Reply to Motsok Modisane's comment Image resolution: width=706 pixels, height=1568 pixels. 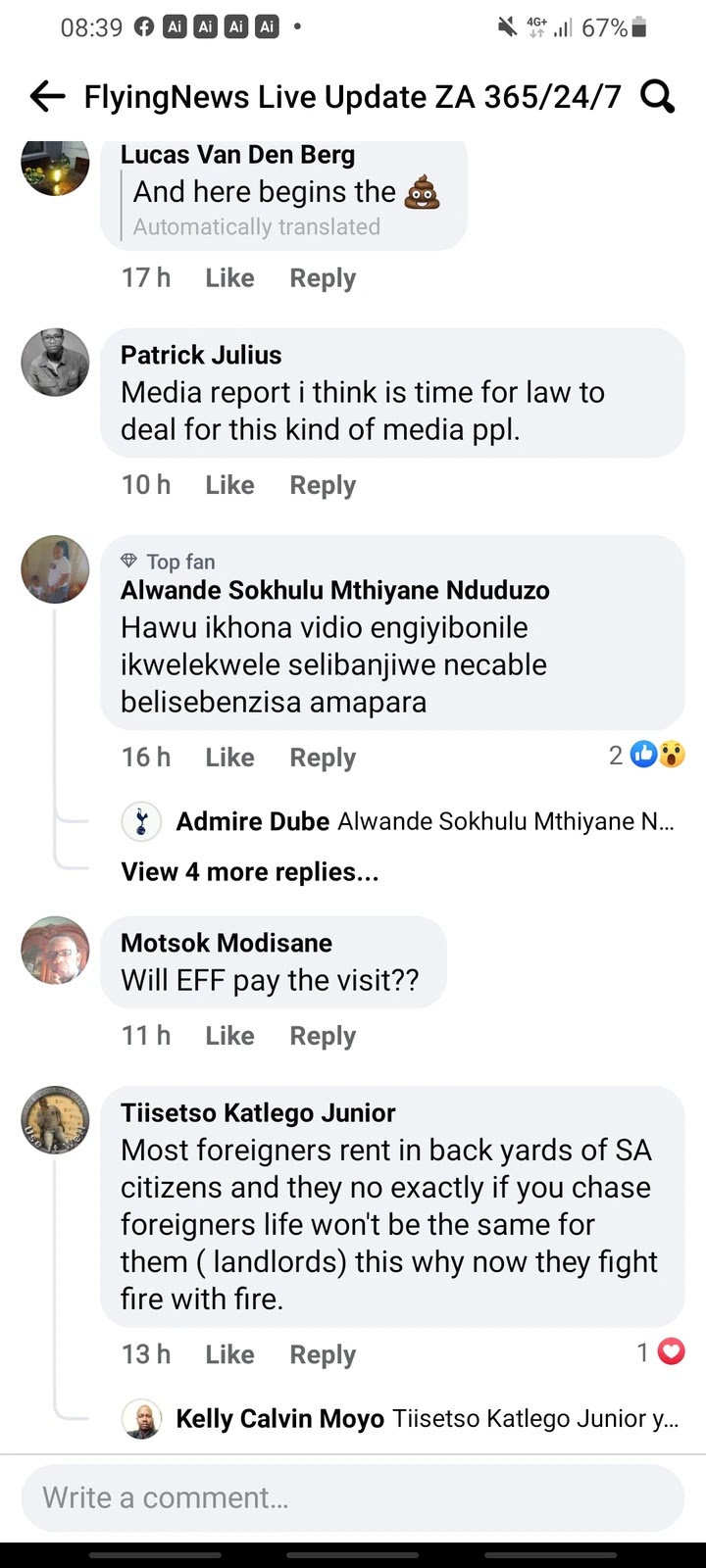[323, 1036]
